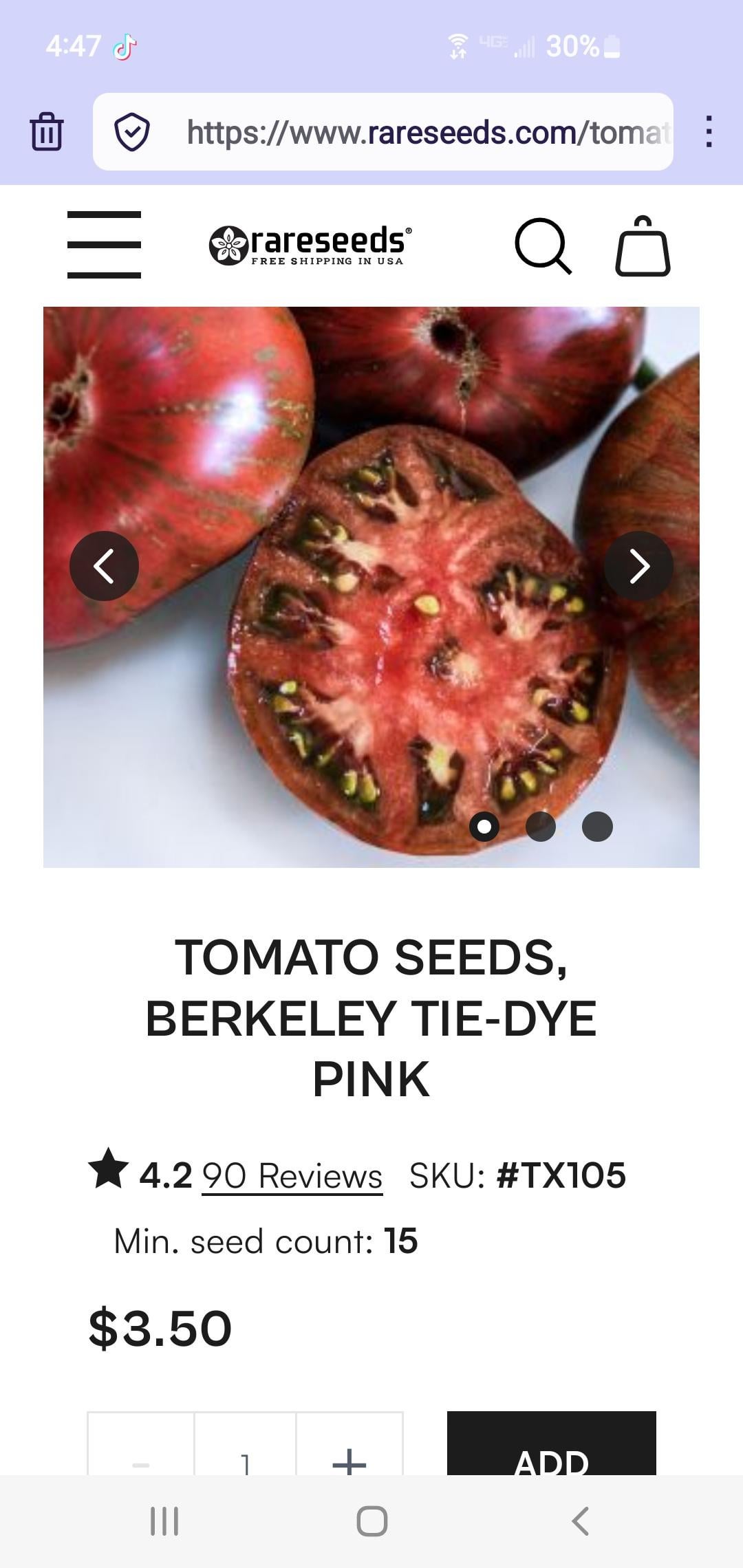Viewport: 743px width, 1568px height.
Task: Tap the trash icon beside the address bar
Action: [47, 131]
